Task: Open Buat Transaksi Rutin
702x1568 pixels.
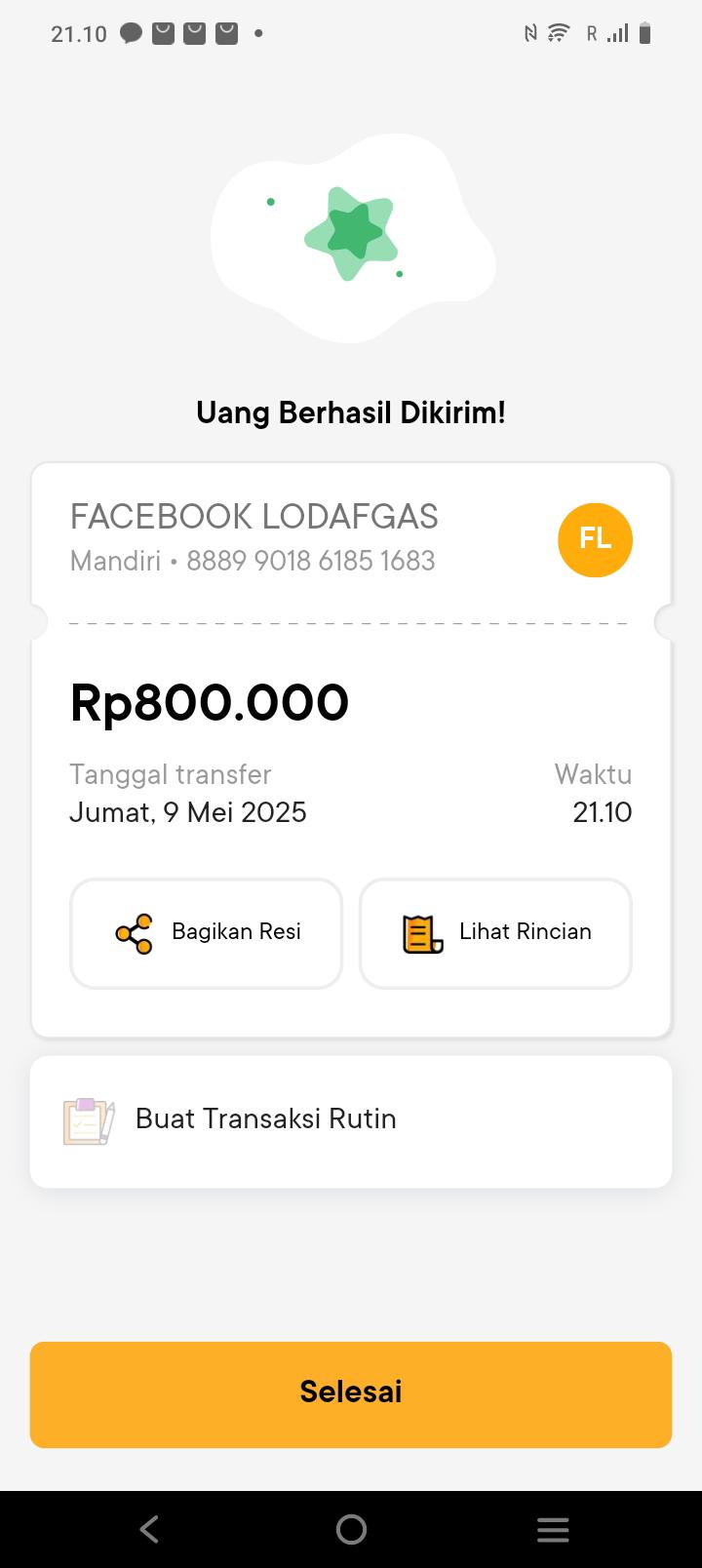Action: click(351, 1120)
